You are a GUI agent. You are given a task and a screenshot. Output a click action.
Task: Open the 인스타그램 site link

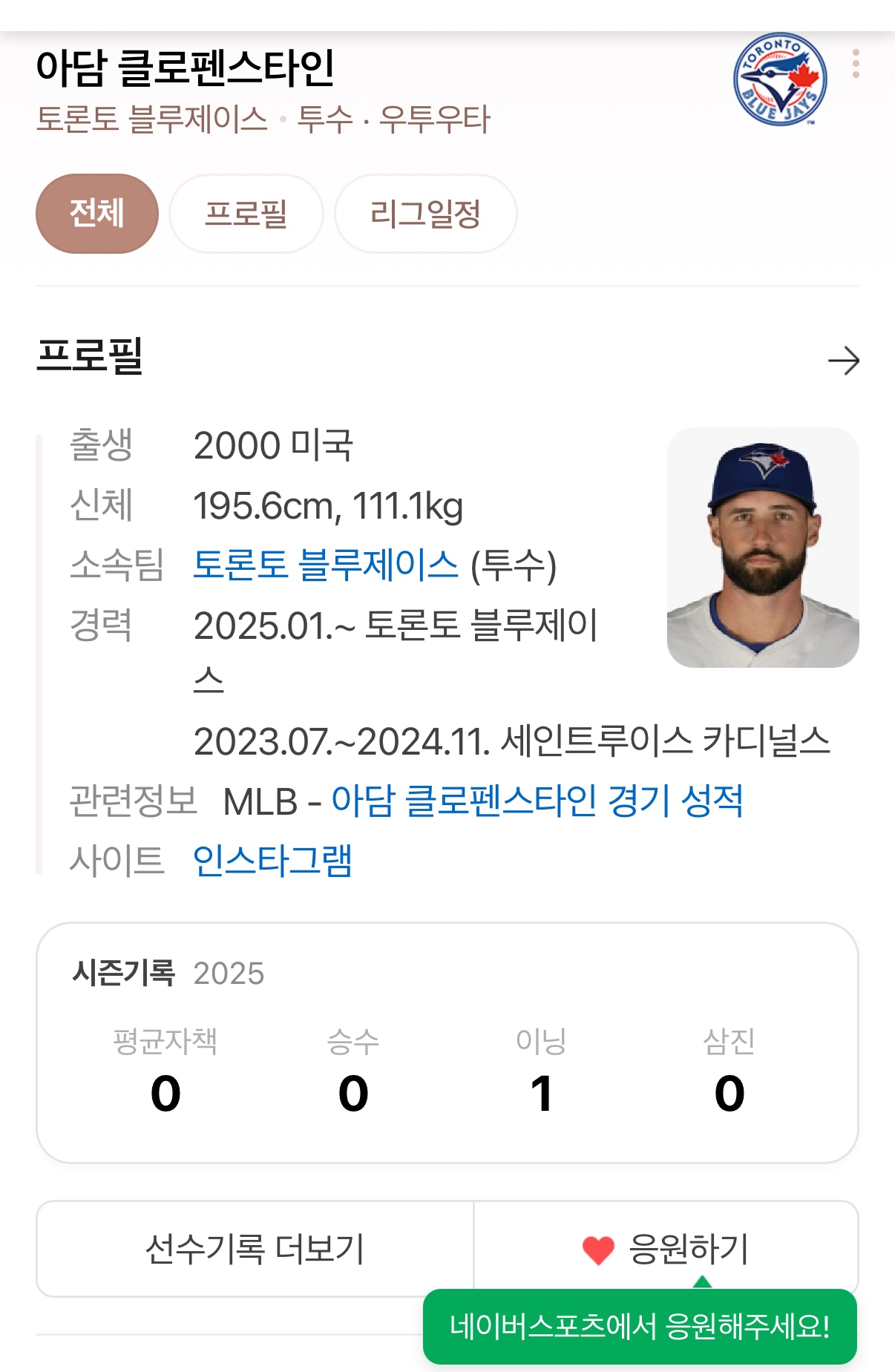pos(272,861)
